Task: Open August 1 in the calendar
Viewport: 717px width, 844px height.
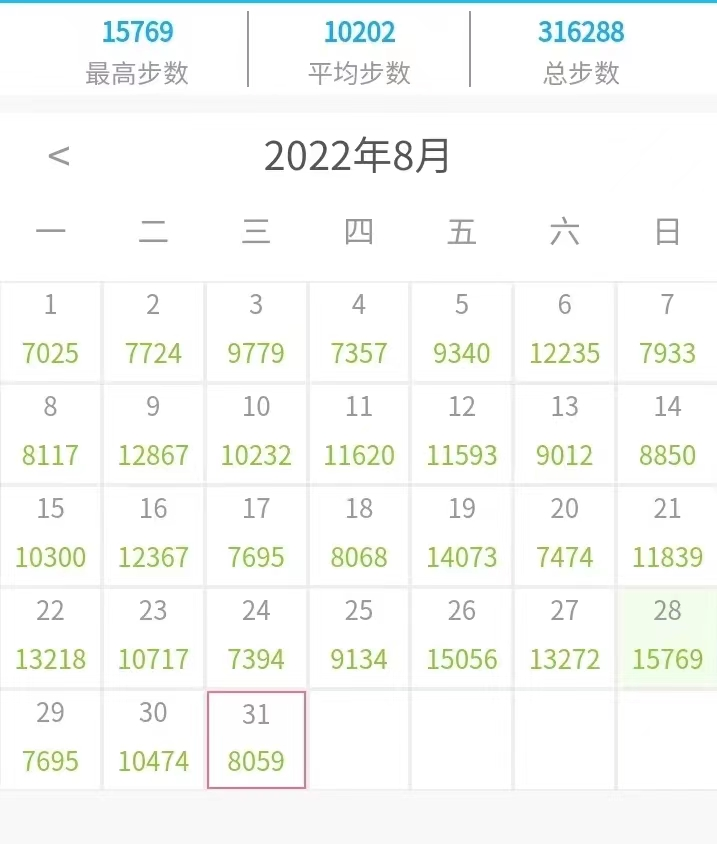Action: coord(51,330)
